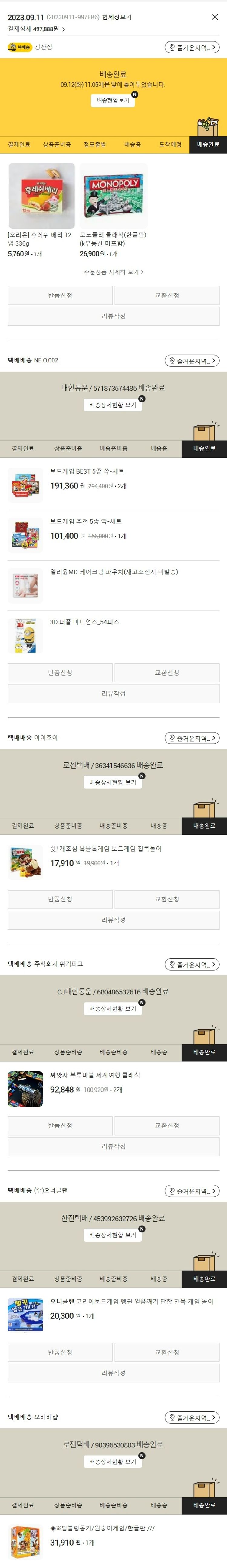
Task: Request 반품신청 for 쓱배송 order
Action: (60, 295)
